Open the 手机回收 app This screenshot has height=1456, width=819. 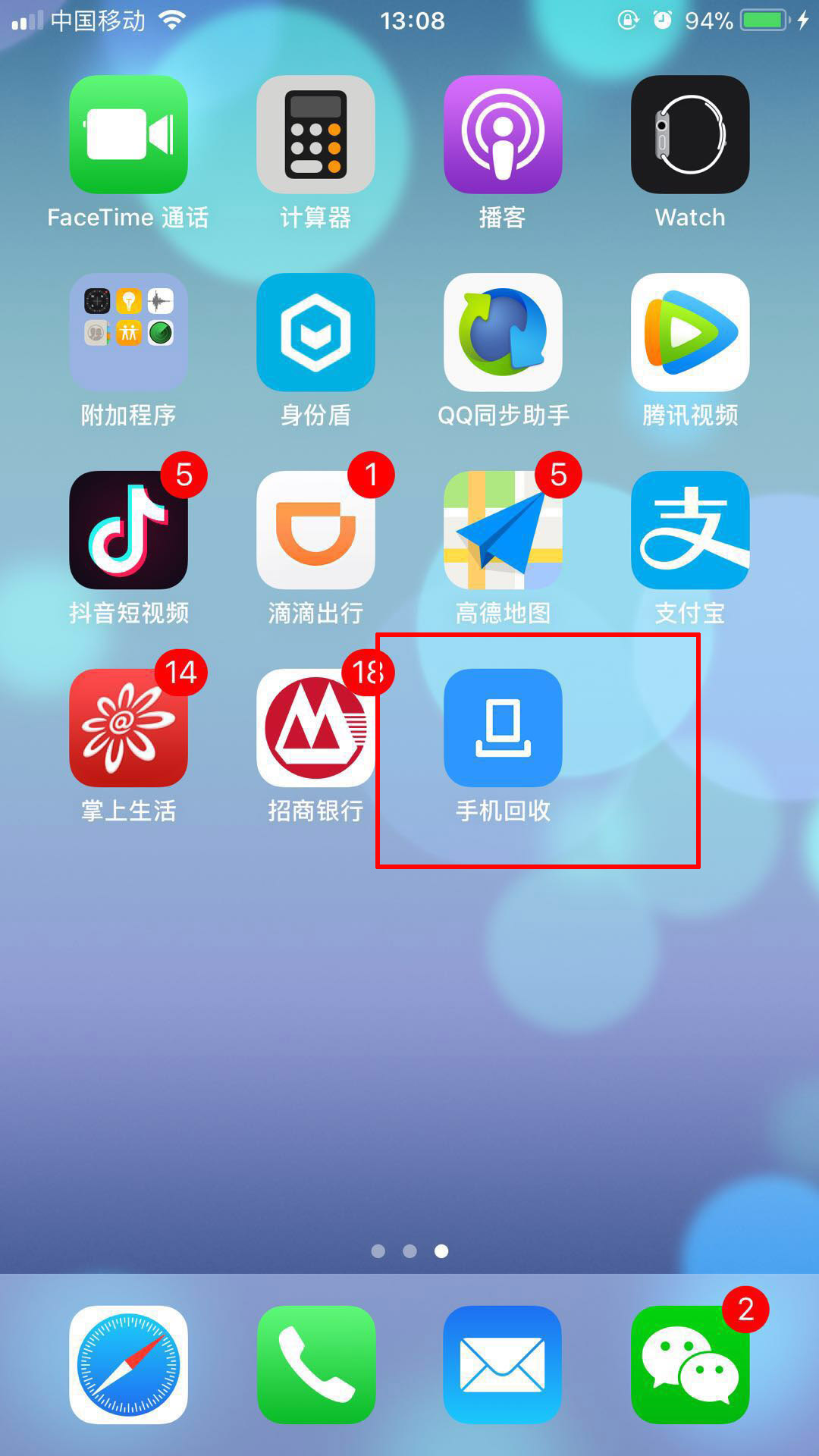pos(503,728)
